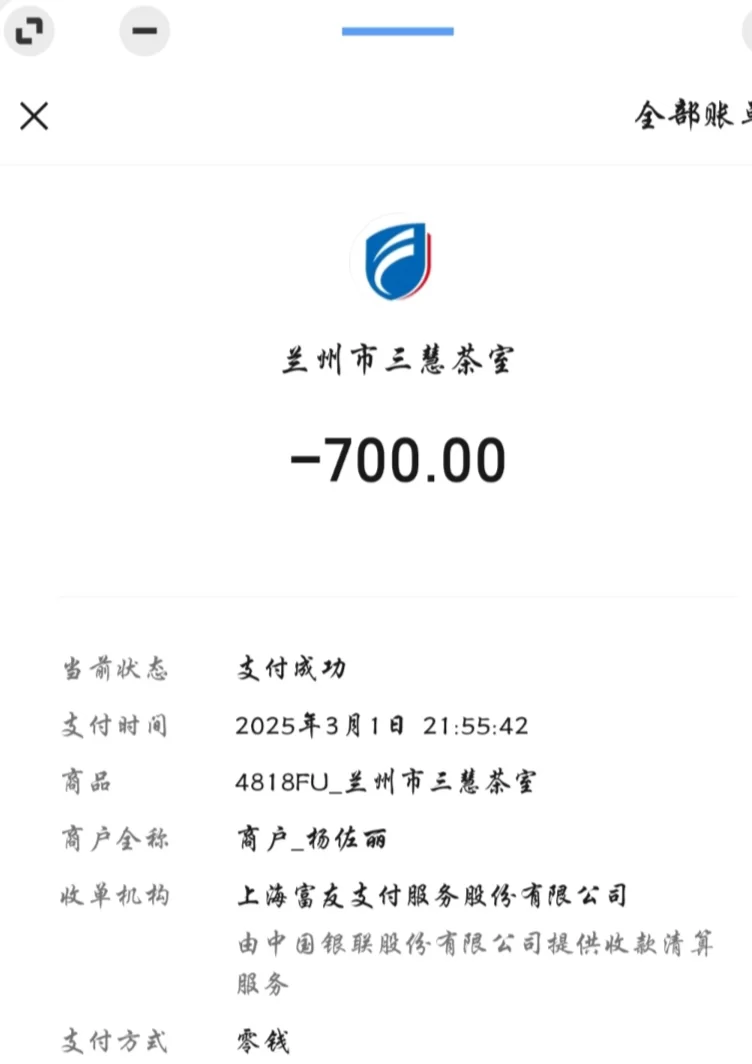The image size is (752, 1064).
Task: Close the payment bill detail page
Action: [34, 116]
